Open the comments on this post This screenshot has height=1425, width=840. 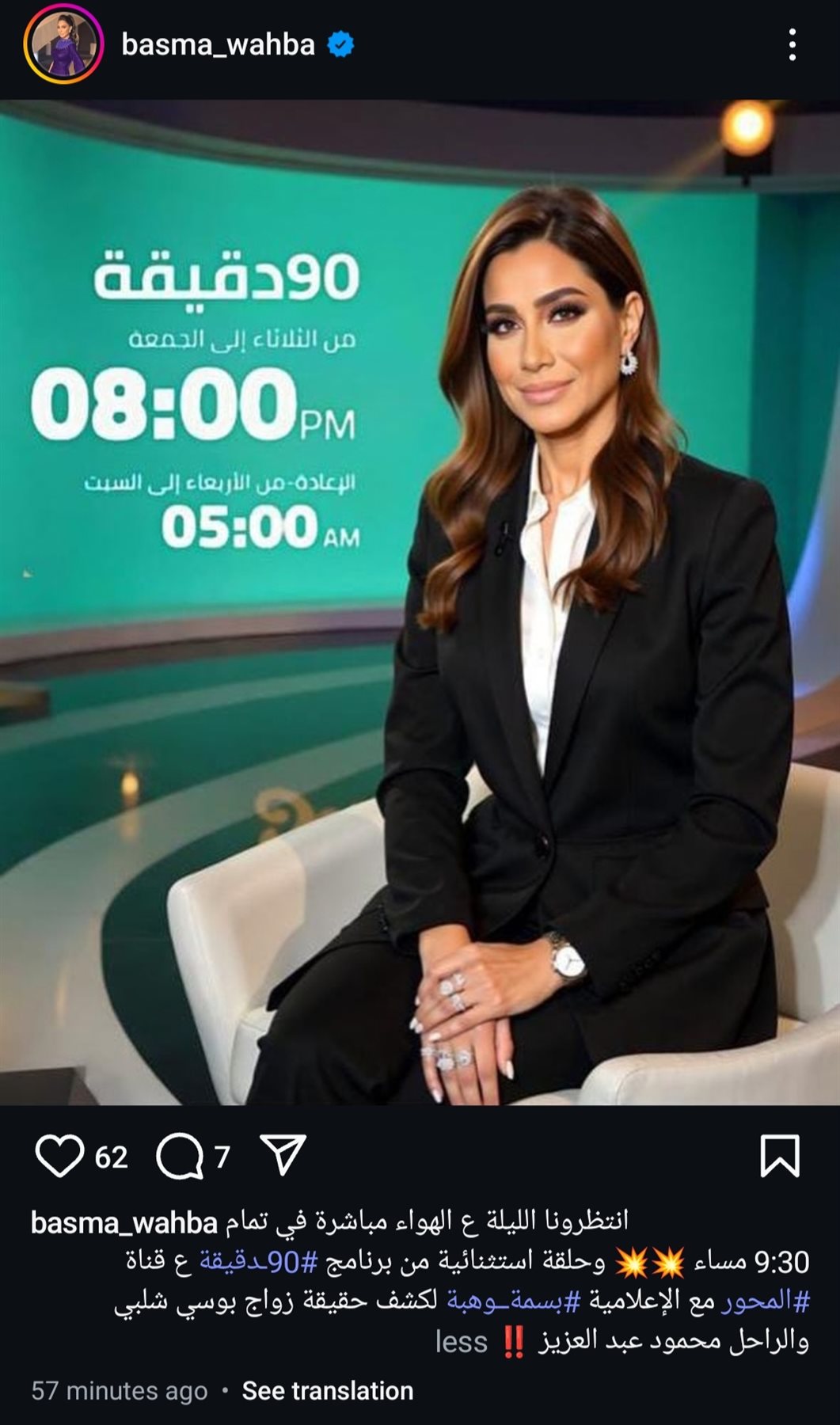tap(180, 1156)
